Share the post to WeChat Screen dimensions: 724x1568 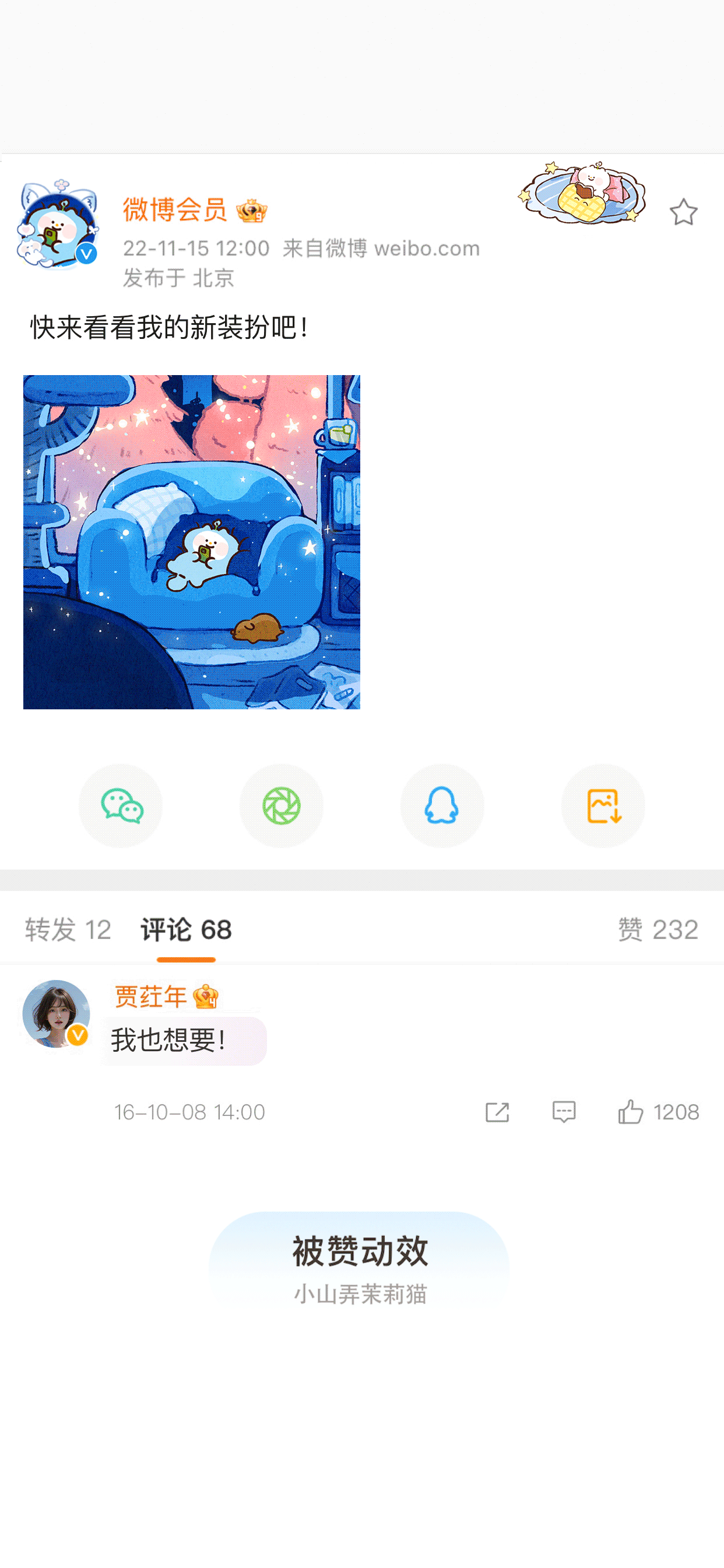pos(121,806)
